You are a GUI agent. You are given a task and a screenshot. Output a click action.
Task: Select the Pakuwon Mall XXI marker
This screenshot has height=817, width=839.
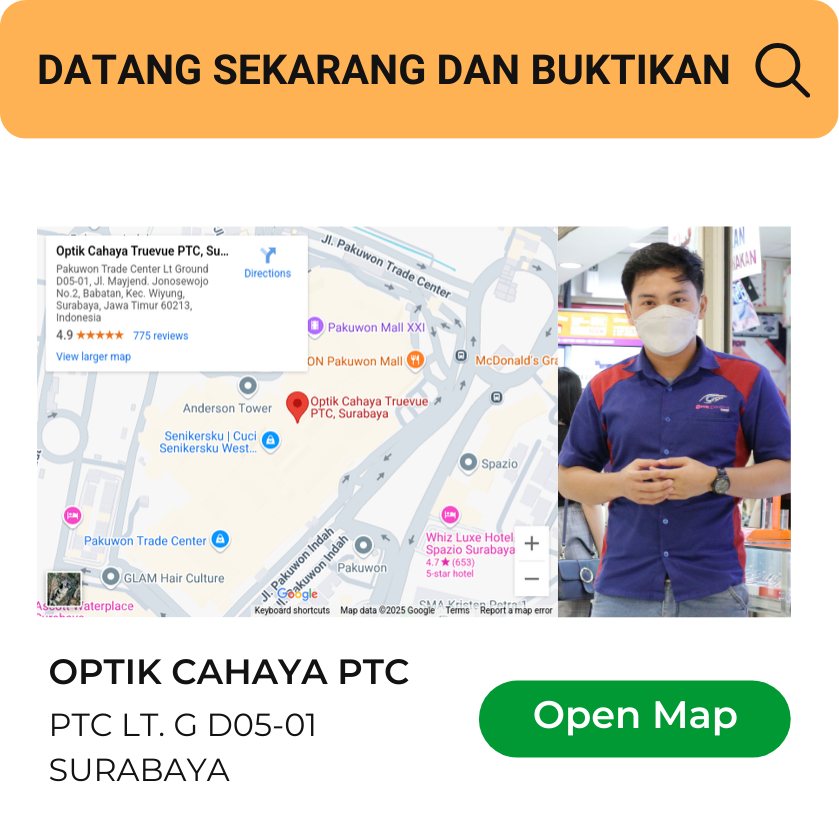coord(315,326)
